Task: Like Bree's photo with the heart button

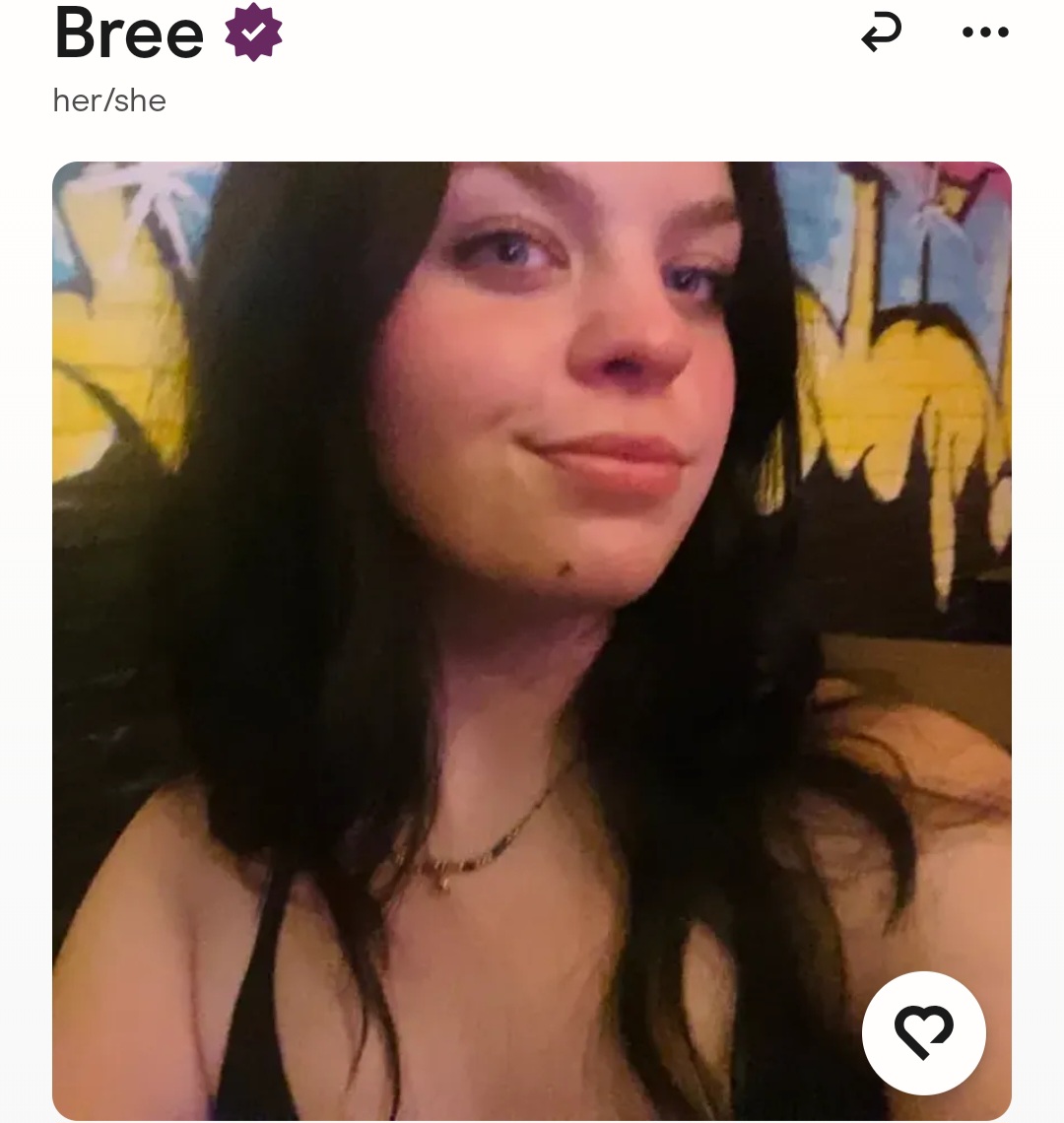Action: point(923,1033)
